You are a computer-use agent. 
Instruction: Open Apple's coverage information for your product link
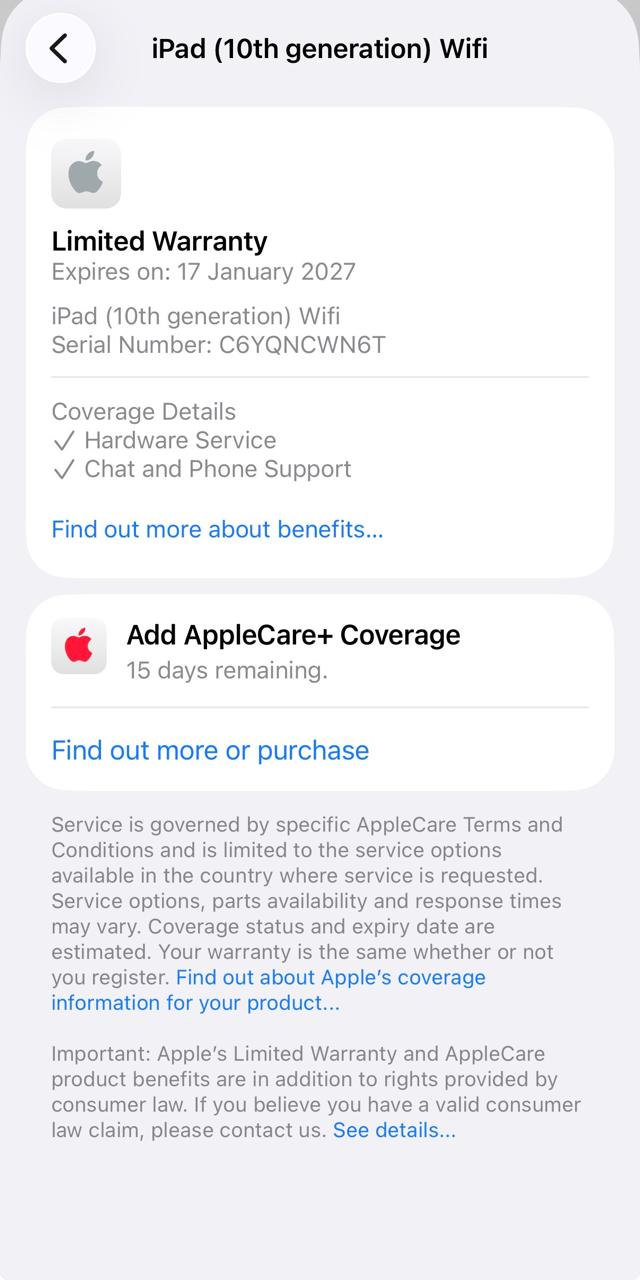[x=330, y=978]
